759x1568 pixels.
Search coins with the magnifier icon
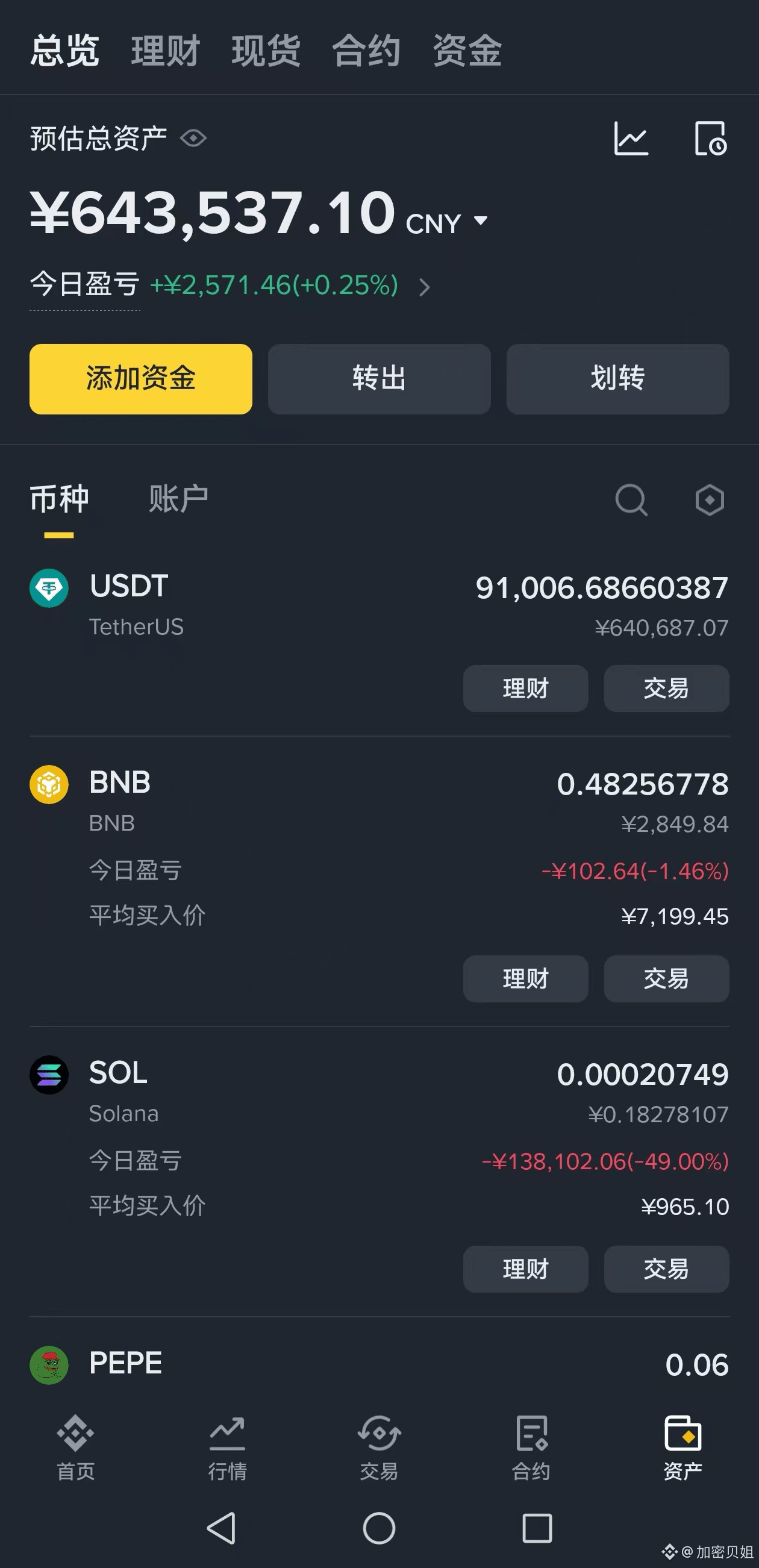point(631,501)
